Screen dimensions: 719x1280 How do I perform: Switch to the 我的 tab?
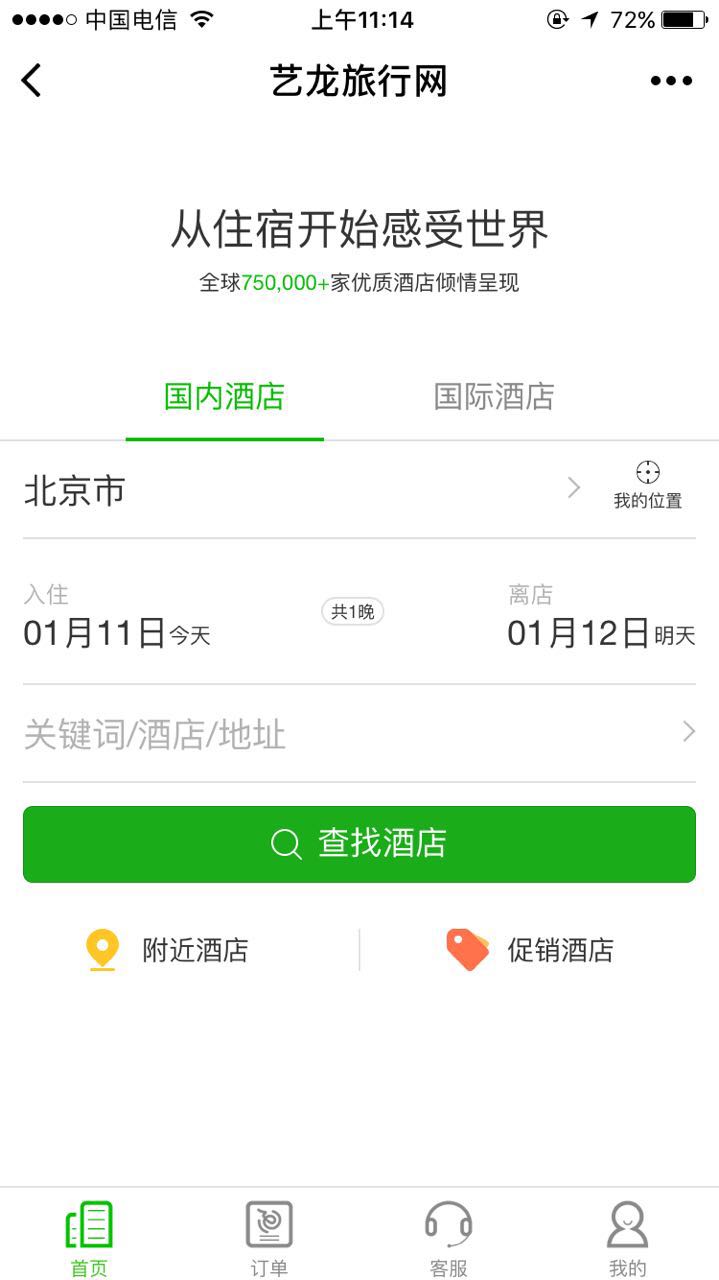pyautogui.click(x=628, y=1238)
